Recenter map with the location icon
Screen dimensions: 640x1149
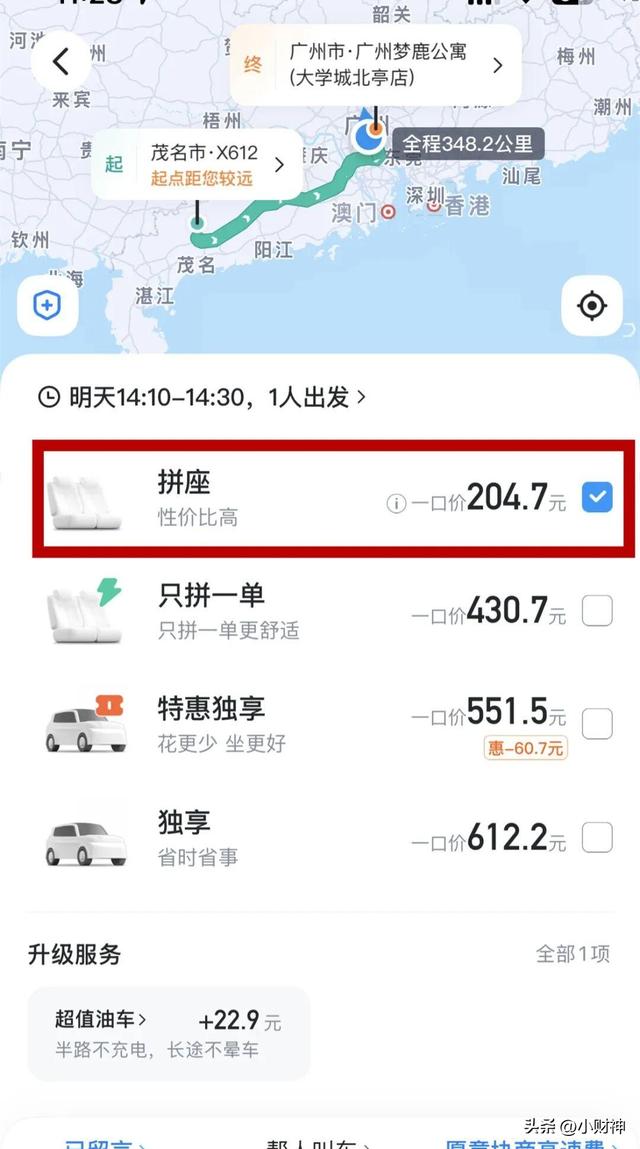pos(592,306)
